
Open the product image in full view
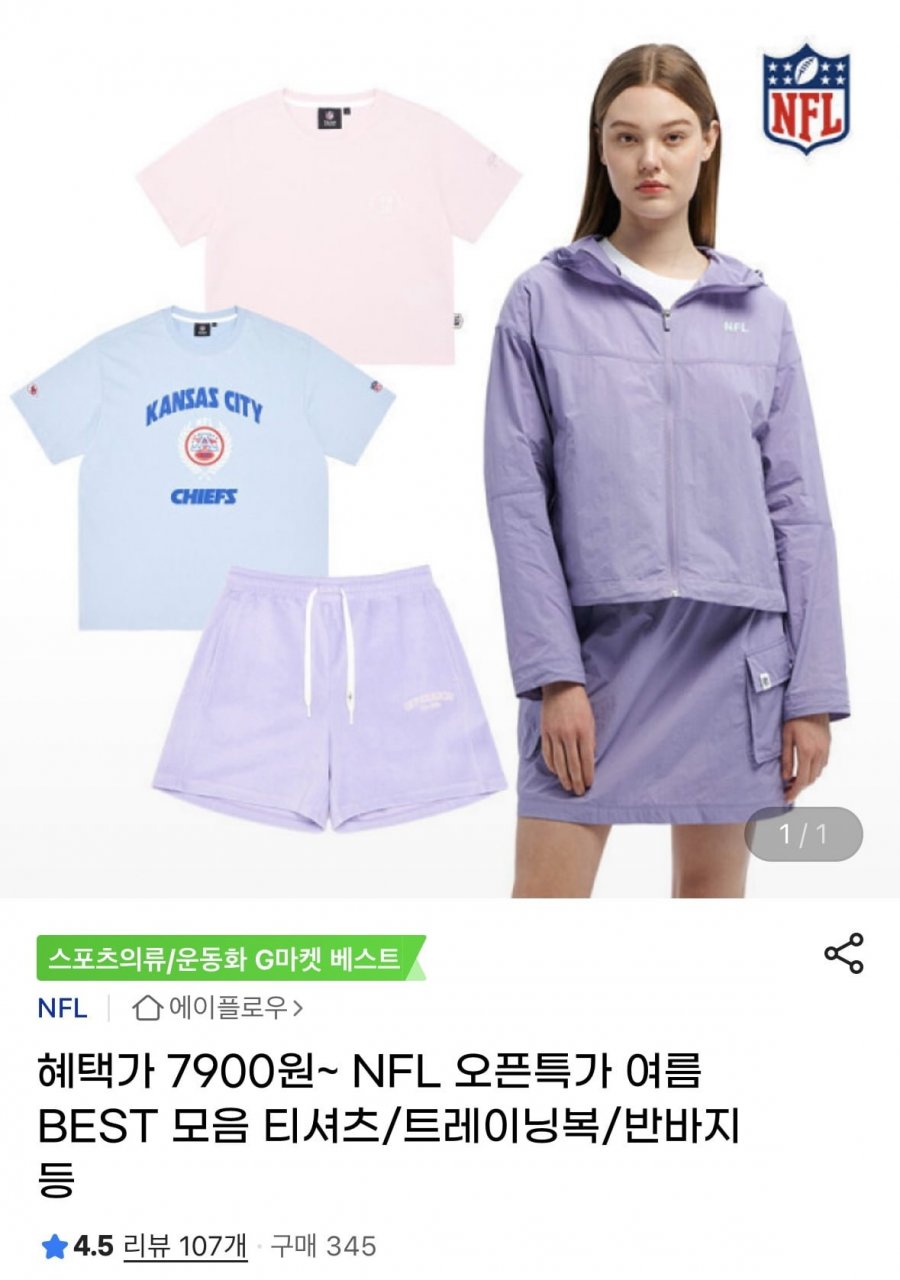point(450,450)
